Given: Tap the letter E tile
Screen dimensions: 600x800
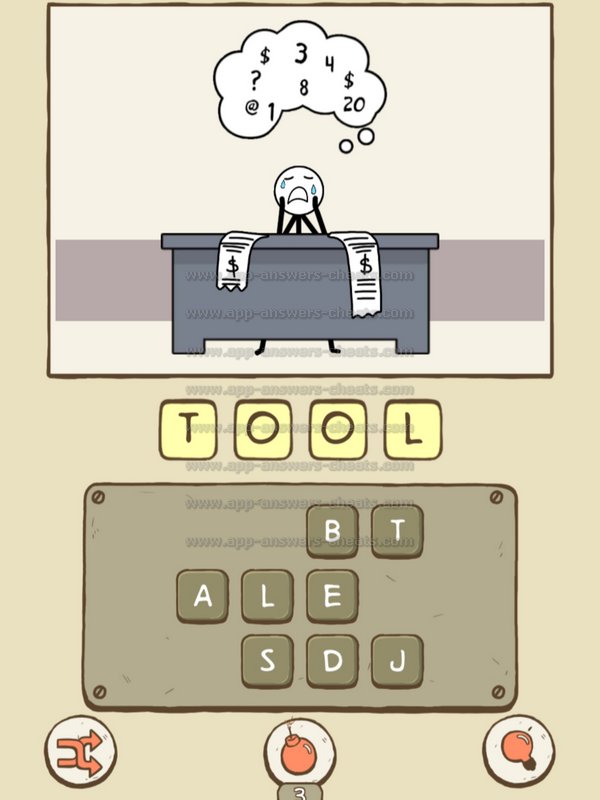Looking at the screenshot, I should (x=333, y=597).
